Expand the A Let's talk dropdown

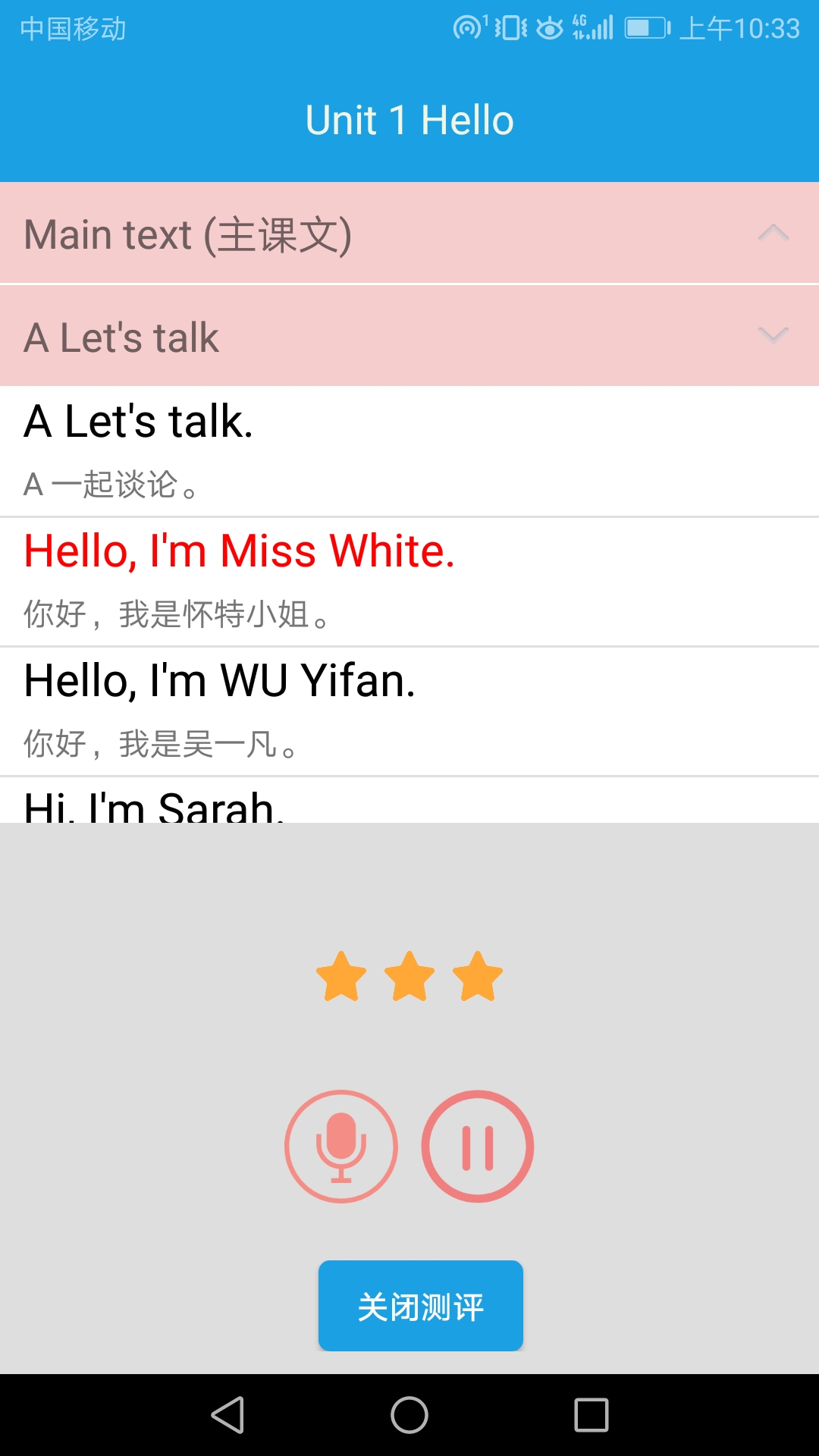click(773, 335)
